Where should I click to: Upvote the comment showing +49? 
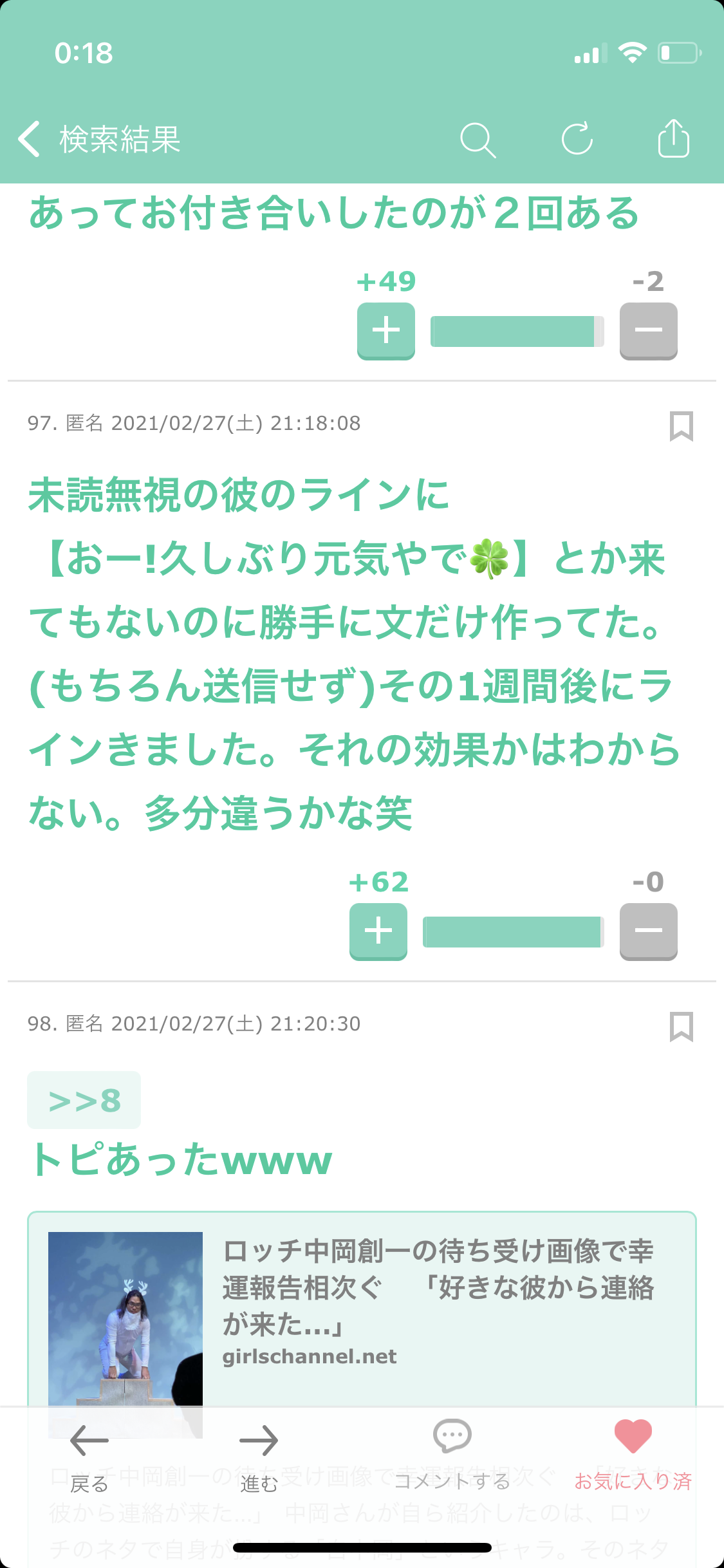point(386,331)
